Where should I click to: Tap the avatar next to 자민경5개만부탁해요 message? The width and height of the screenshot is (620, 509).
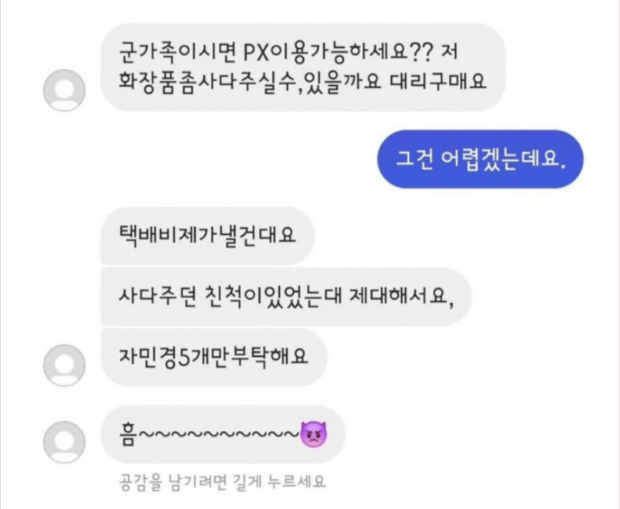coord(65,366)
